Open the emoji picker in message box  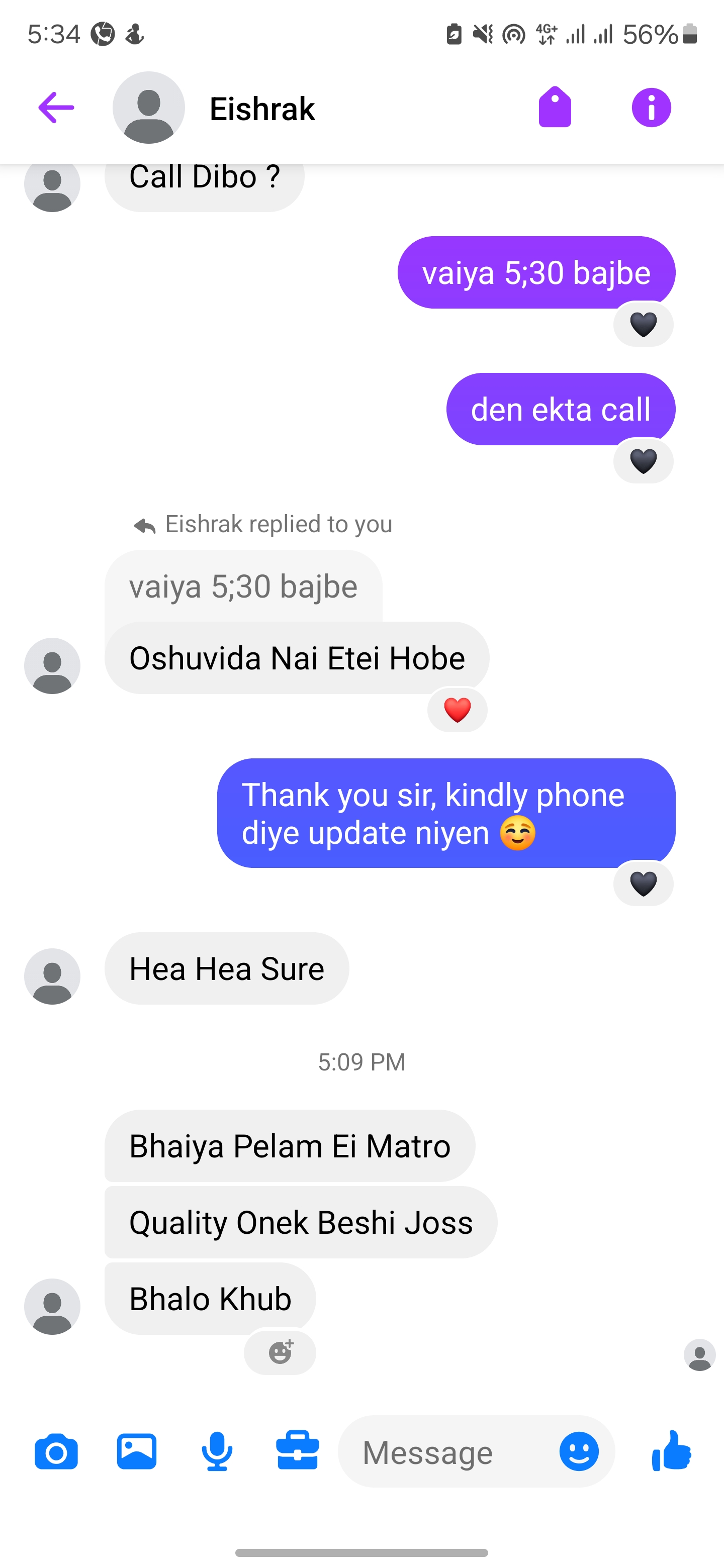pos(579,1452)
